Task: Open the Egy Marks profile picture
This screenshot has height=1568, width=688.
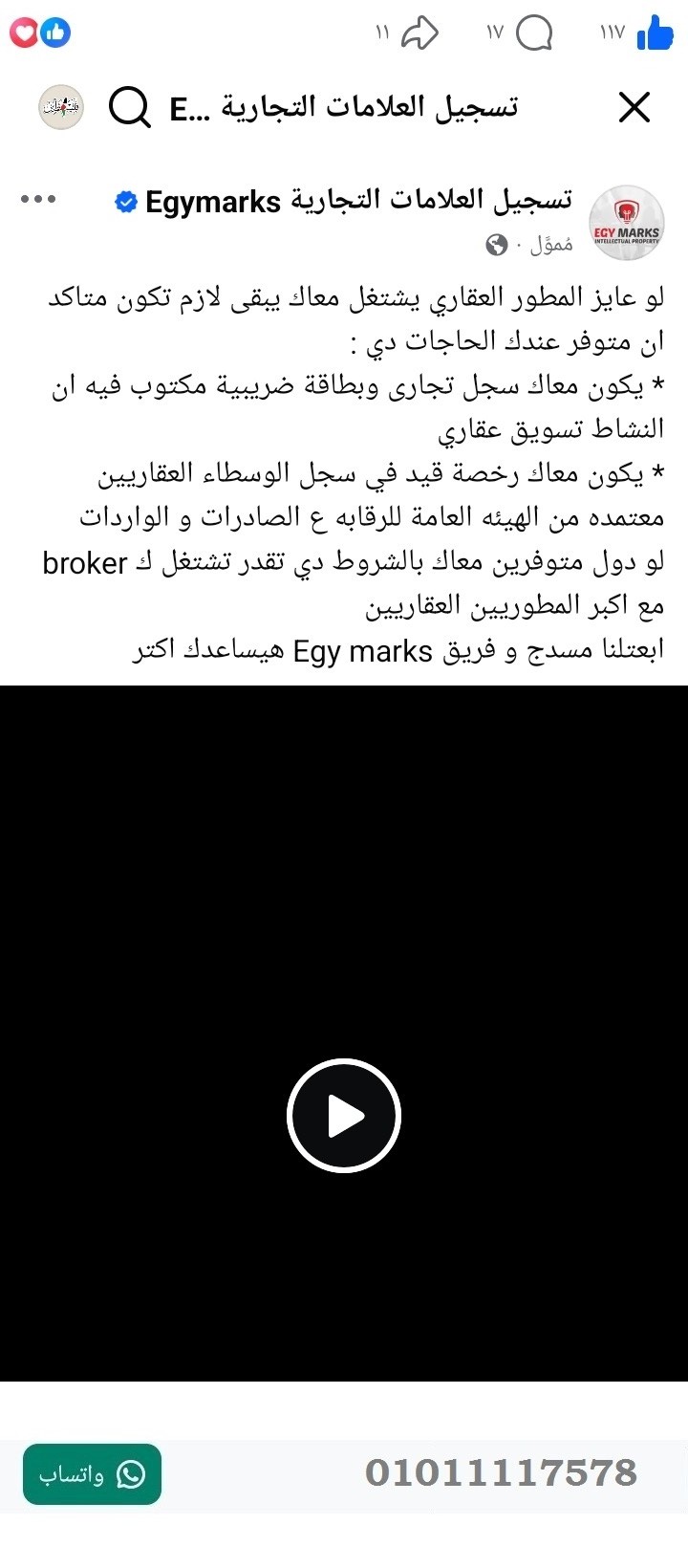Action: (x=626, y=223)
